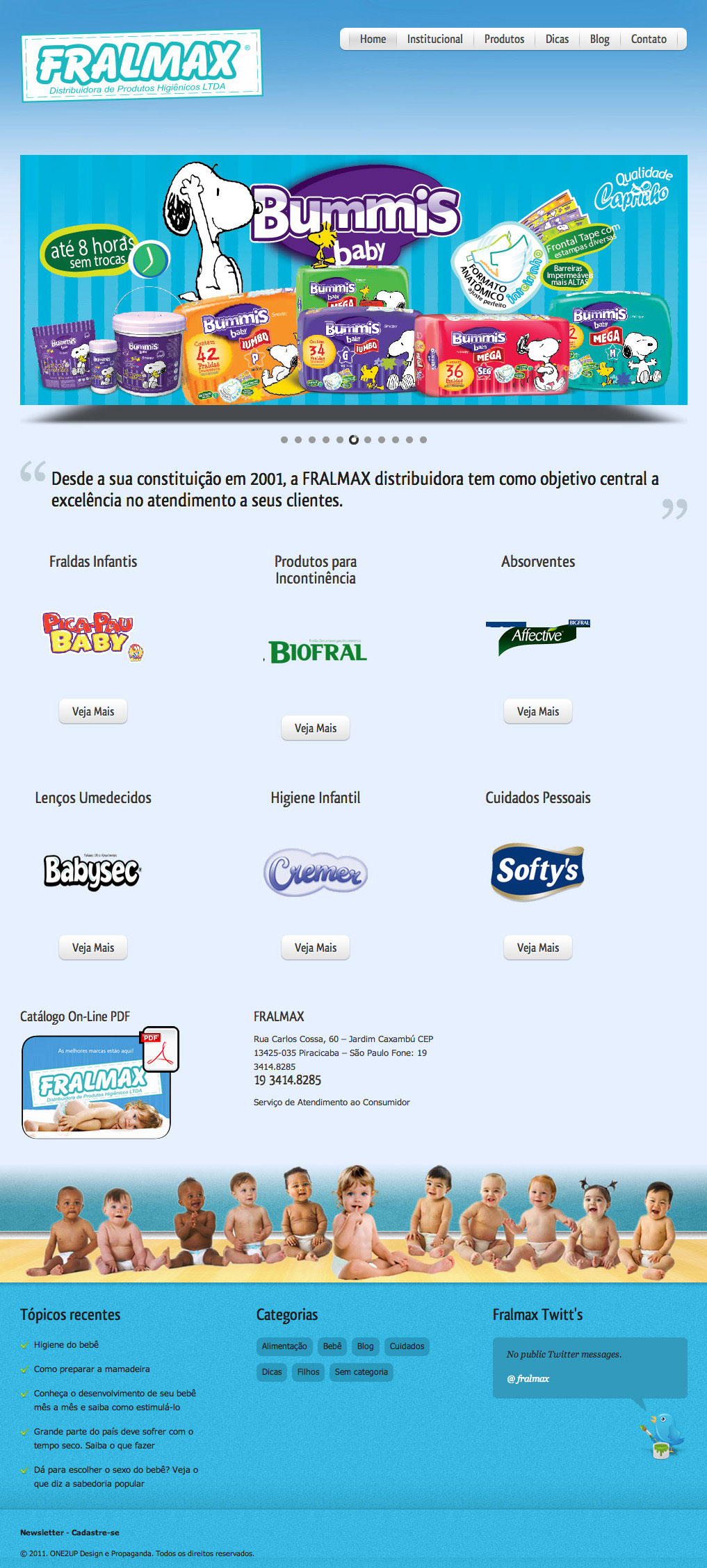This screenshot has height=1568, width=707.
Task: Open the online PDF catalog thumbnail
Action: click(x=99, y=1083)
